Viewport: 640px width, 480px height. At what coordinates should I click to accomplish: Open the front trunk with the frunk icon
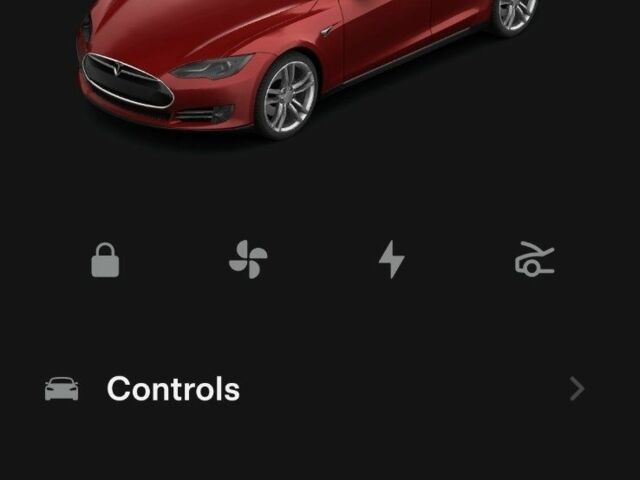coord(534,260)
